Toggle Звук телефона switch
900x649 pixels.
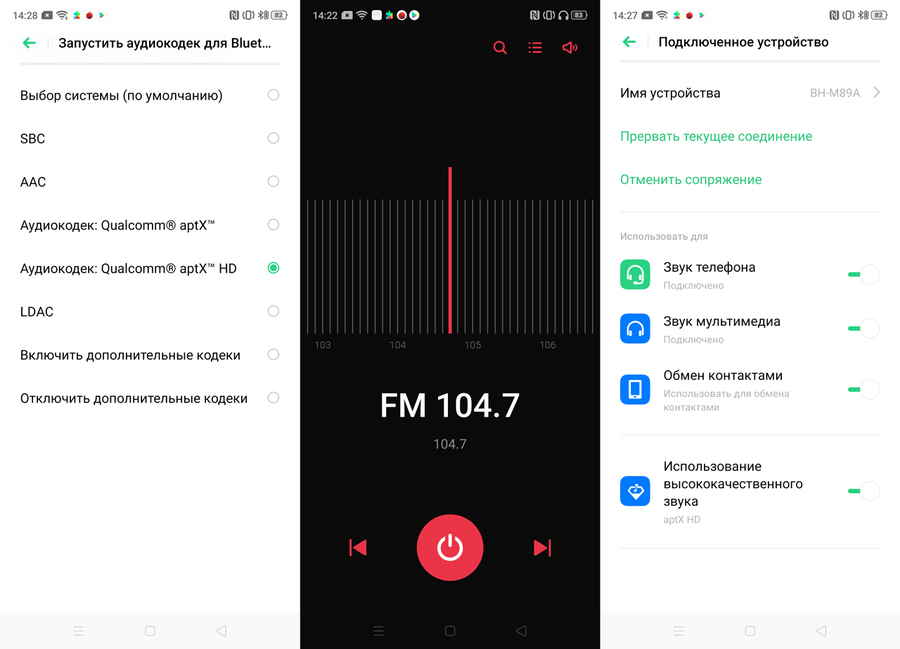coord(863,274)
